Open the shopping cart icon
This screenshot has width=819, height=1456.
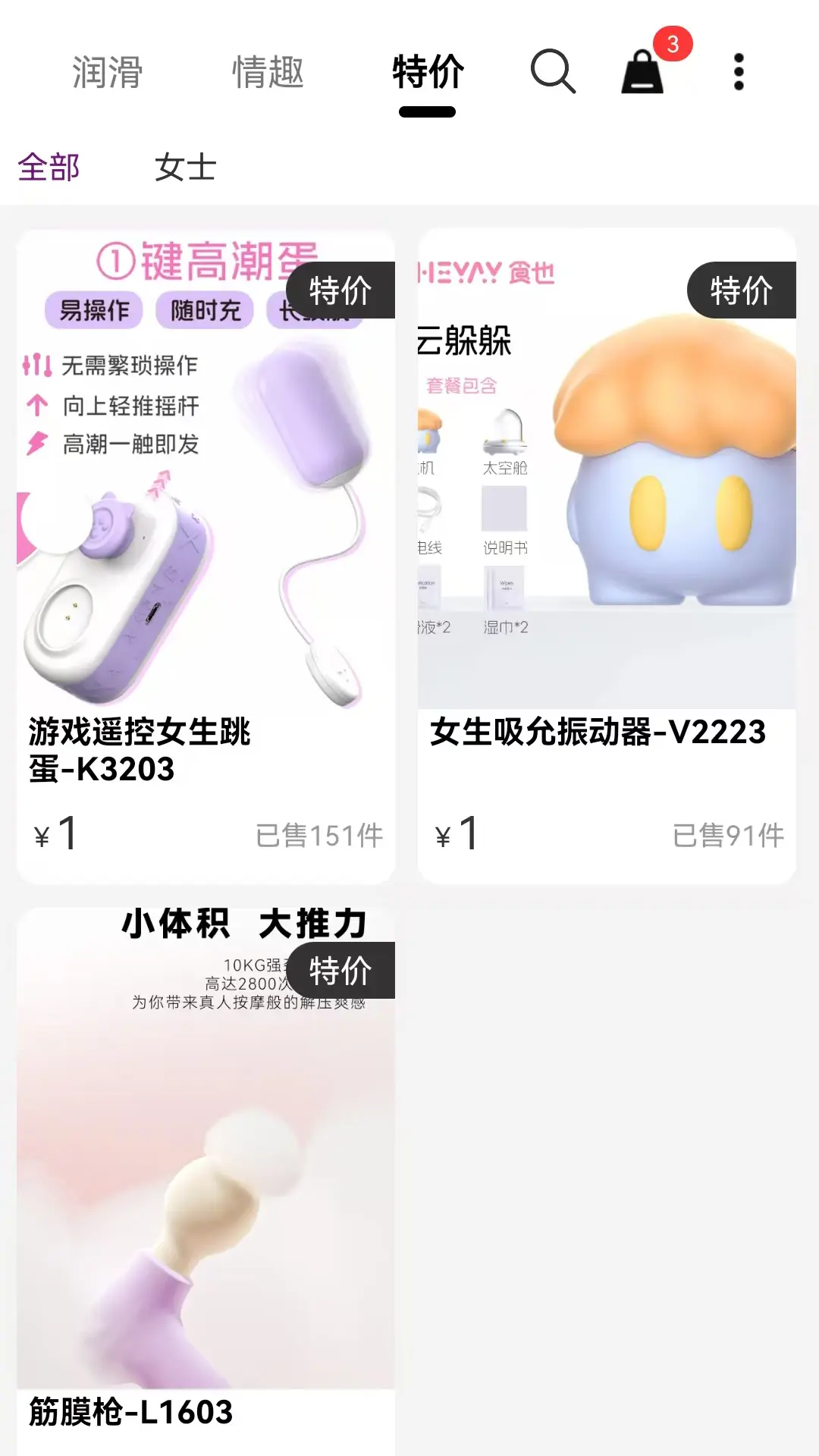point(644,75)
